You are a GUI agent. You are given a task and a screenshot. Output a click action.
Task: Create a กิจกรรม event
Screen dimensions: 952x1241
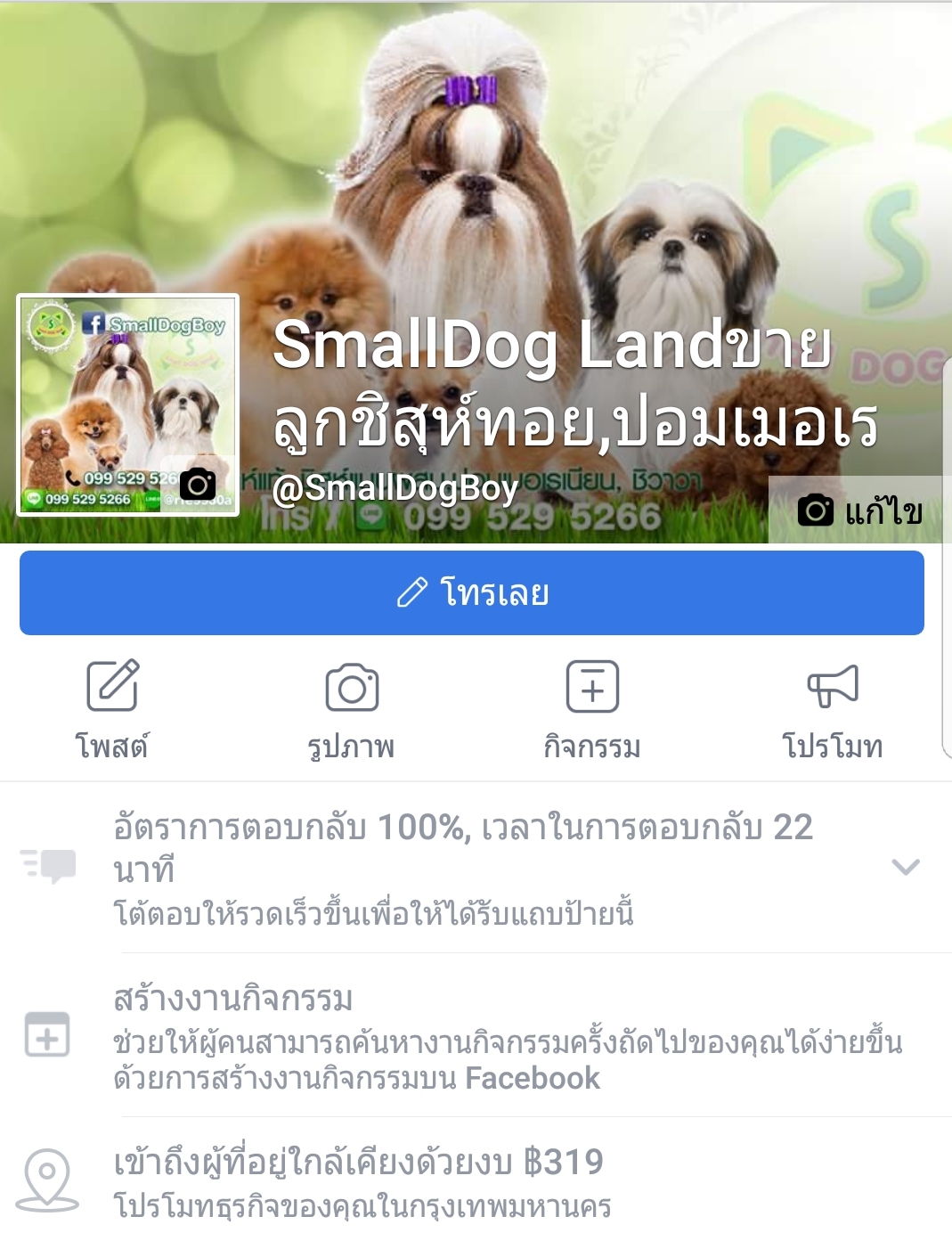(592, 709)
